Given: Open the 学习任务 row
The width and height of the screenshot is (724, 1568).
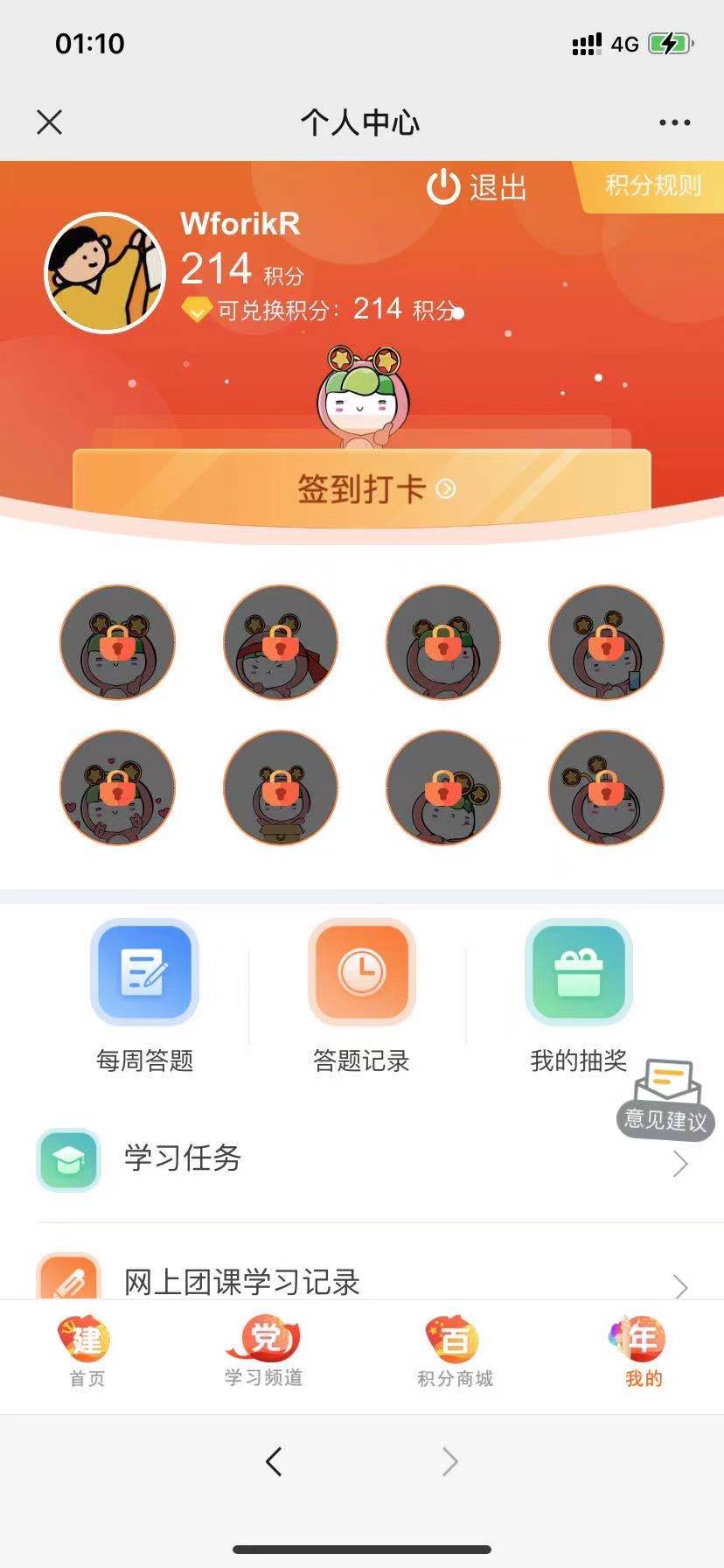Looking at the screenshot, I should tap(362, 1159).
